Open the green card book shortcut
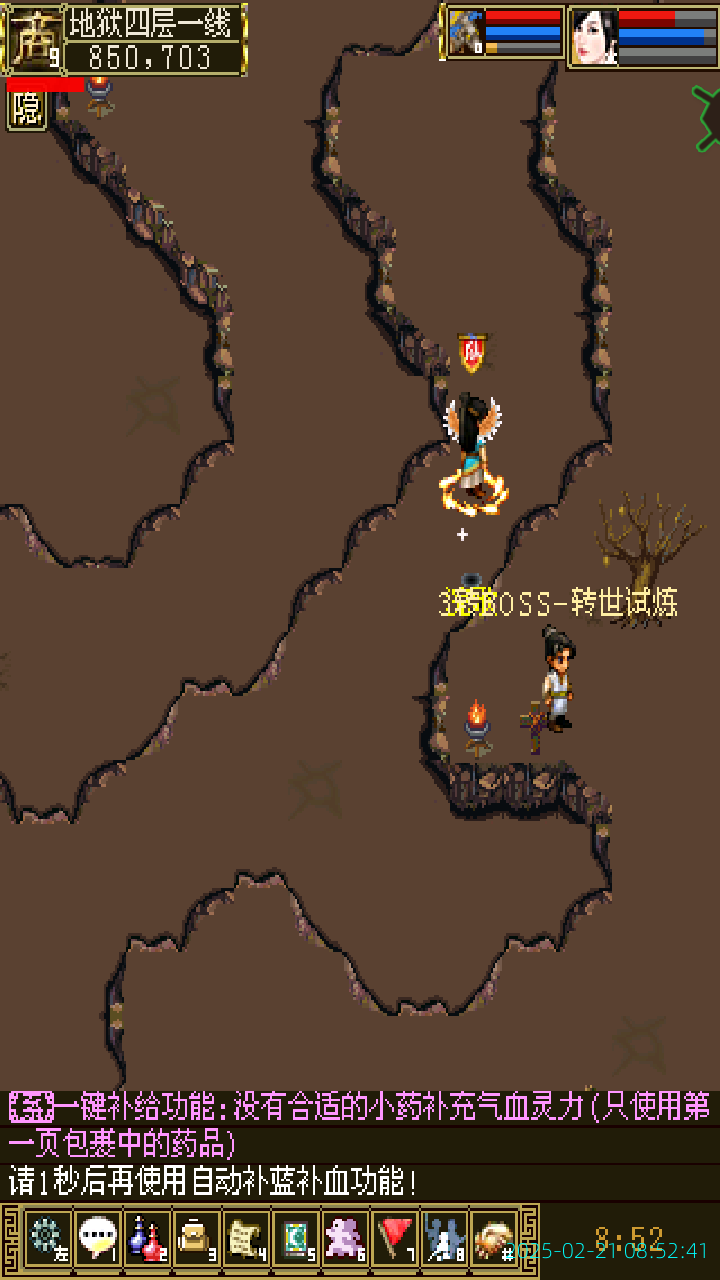The height and width of the screenshot is (1280, 720). coord(296,1238)
